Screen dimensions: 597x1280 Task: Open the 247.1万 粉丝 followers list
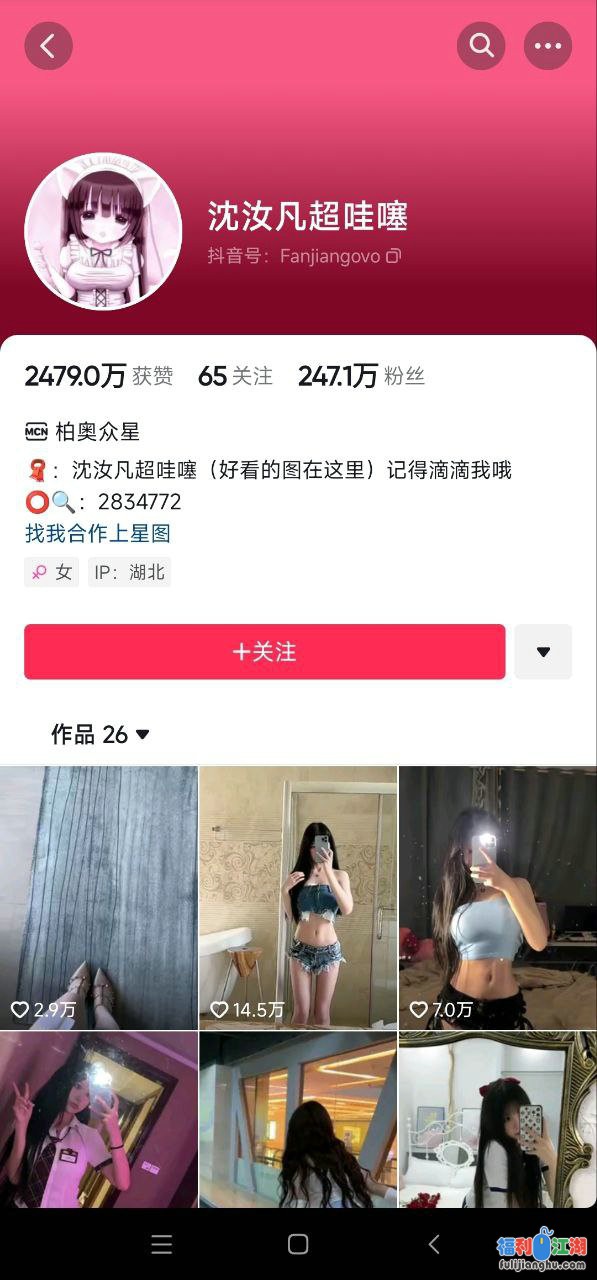361,376
